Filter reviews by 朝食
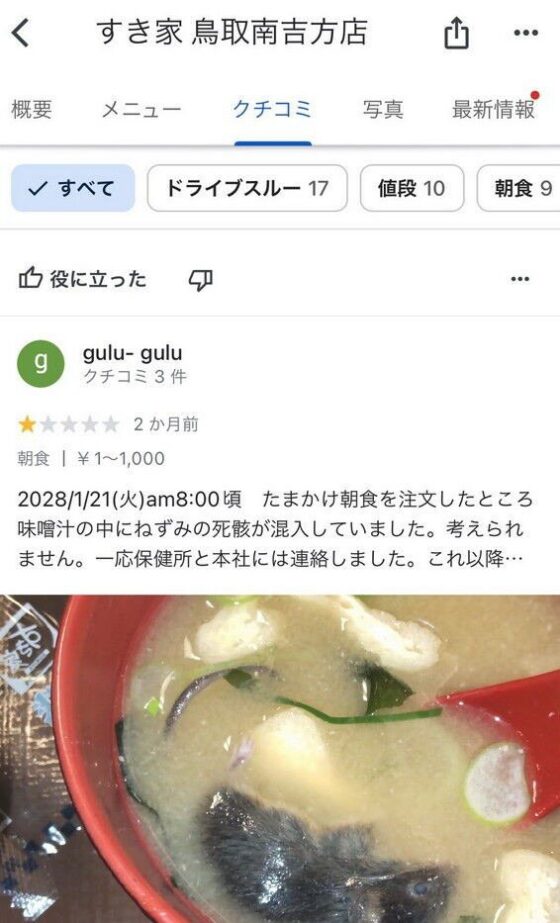 (x=518, y=188)
